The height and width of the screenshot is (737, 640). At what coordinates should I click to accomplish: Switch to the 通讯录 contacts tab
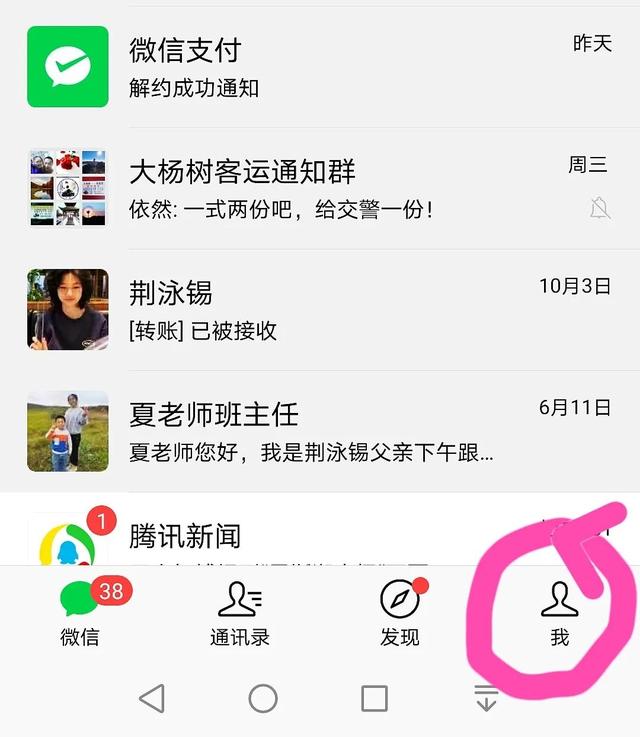pos(240,612)
